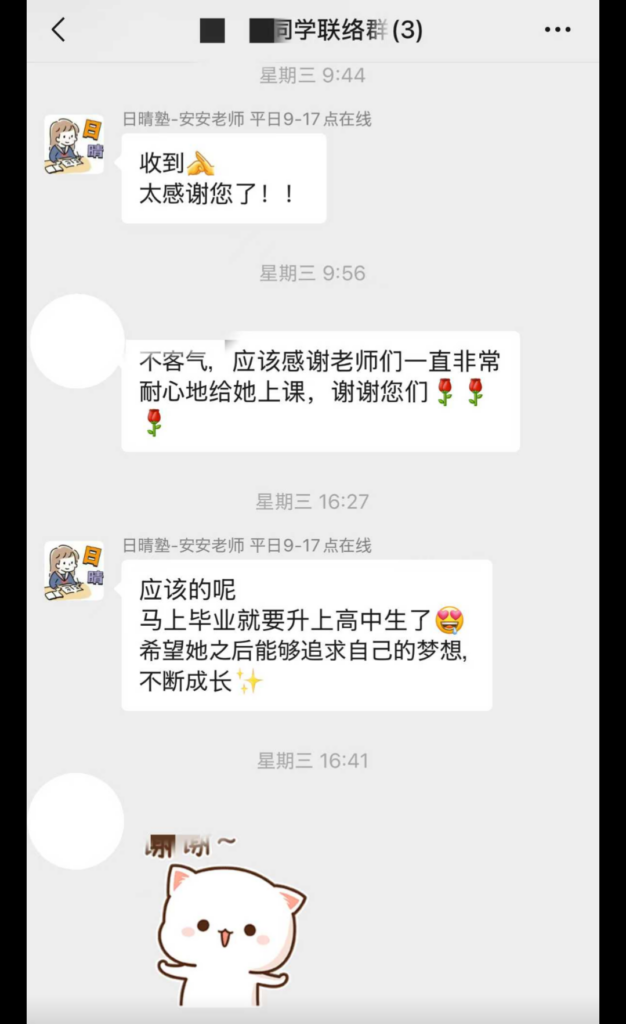
Task: Go back from the group chat
Action: point(58,30)
